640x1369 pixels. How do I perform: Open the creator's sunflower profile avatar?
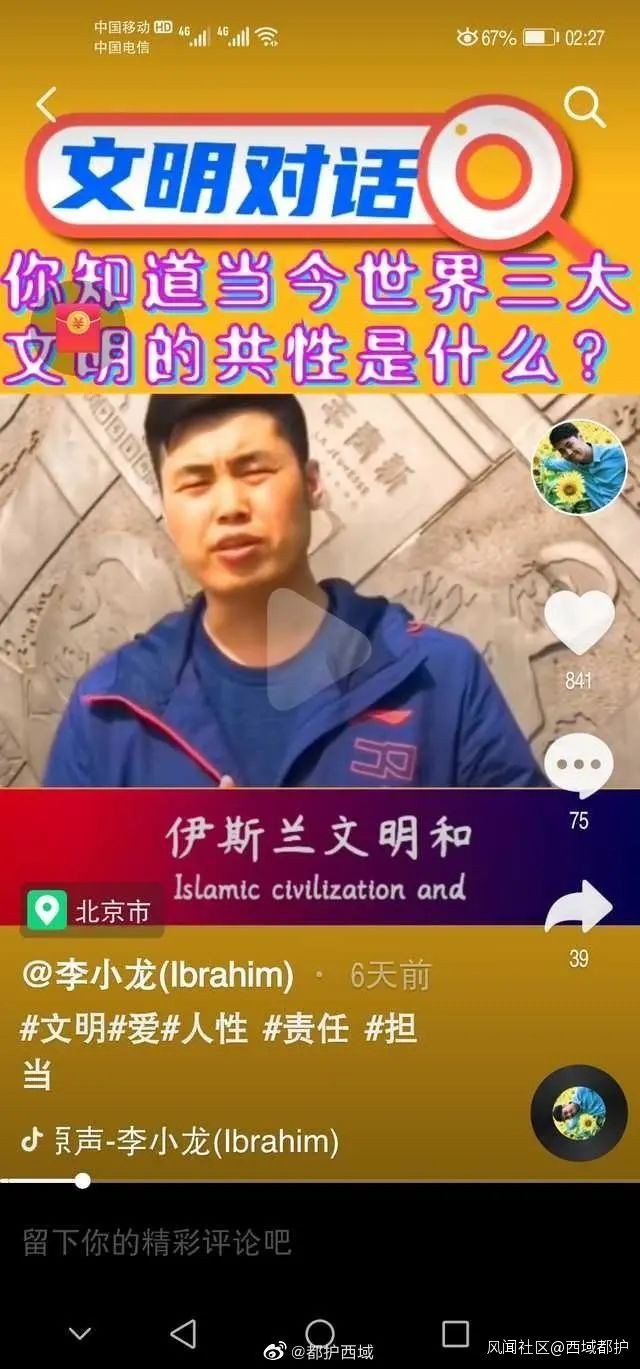[x=578, y=468]
